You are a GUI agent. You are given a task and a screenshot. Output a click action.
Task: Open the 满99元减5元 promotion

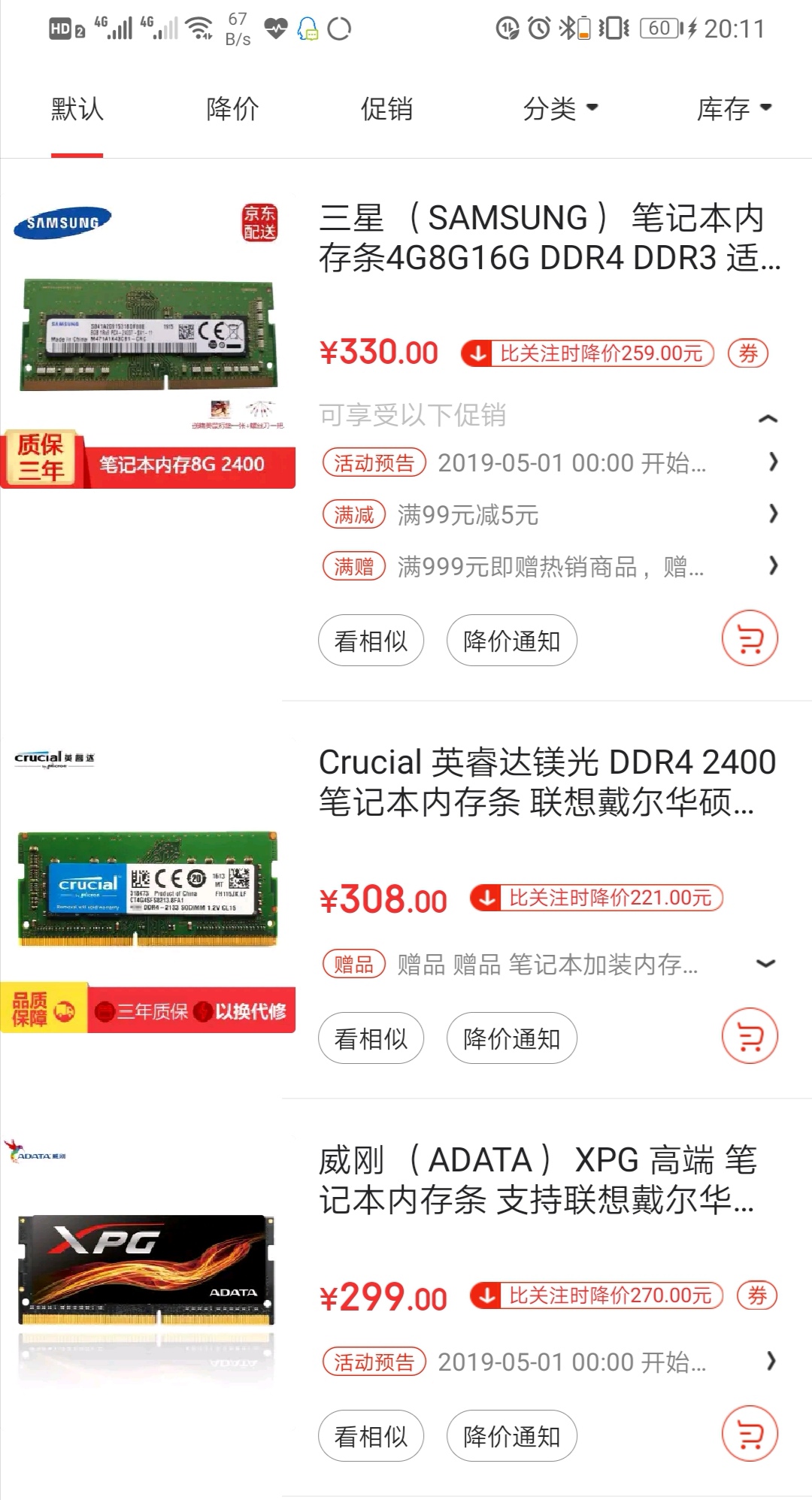[549, 515]
